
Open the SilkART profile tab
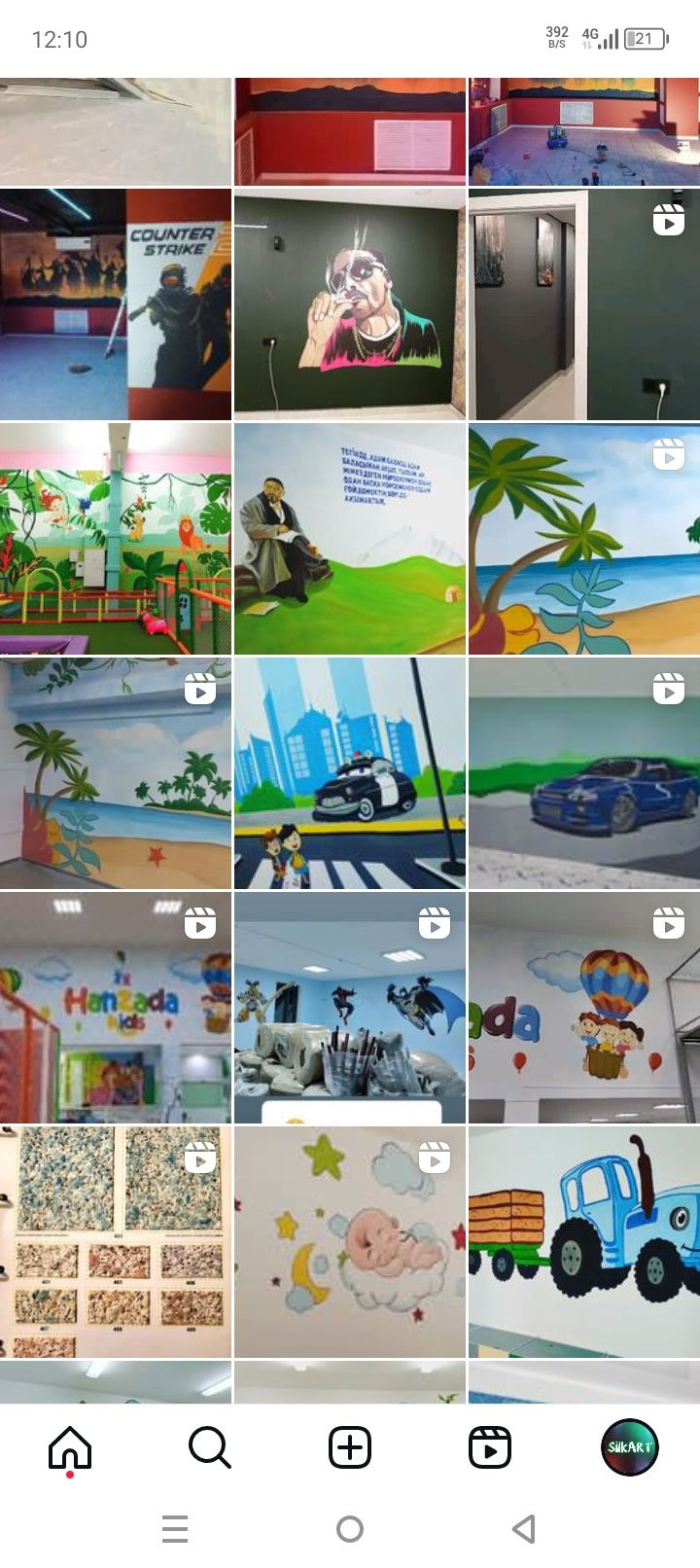pos(630,1447)
